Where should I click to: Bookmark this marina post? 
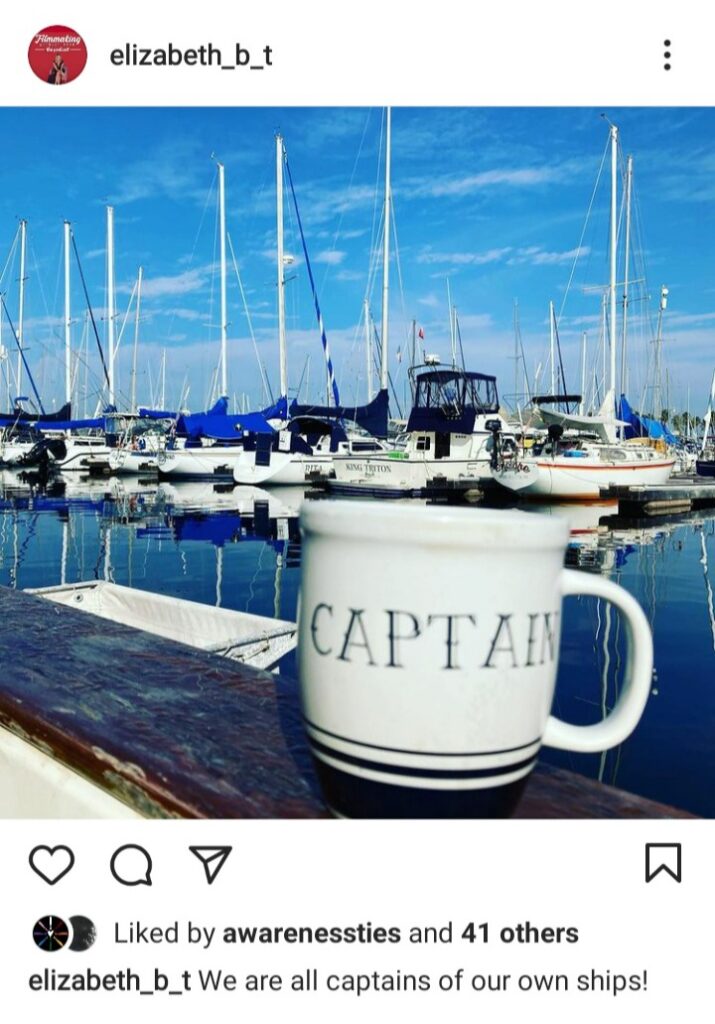pyautogui.click(x=662, y=863)
